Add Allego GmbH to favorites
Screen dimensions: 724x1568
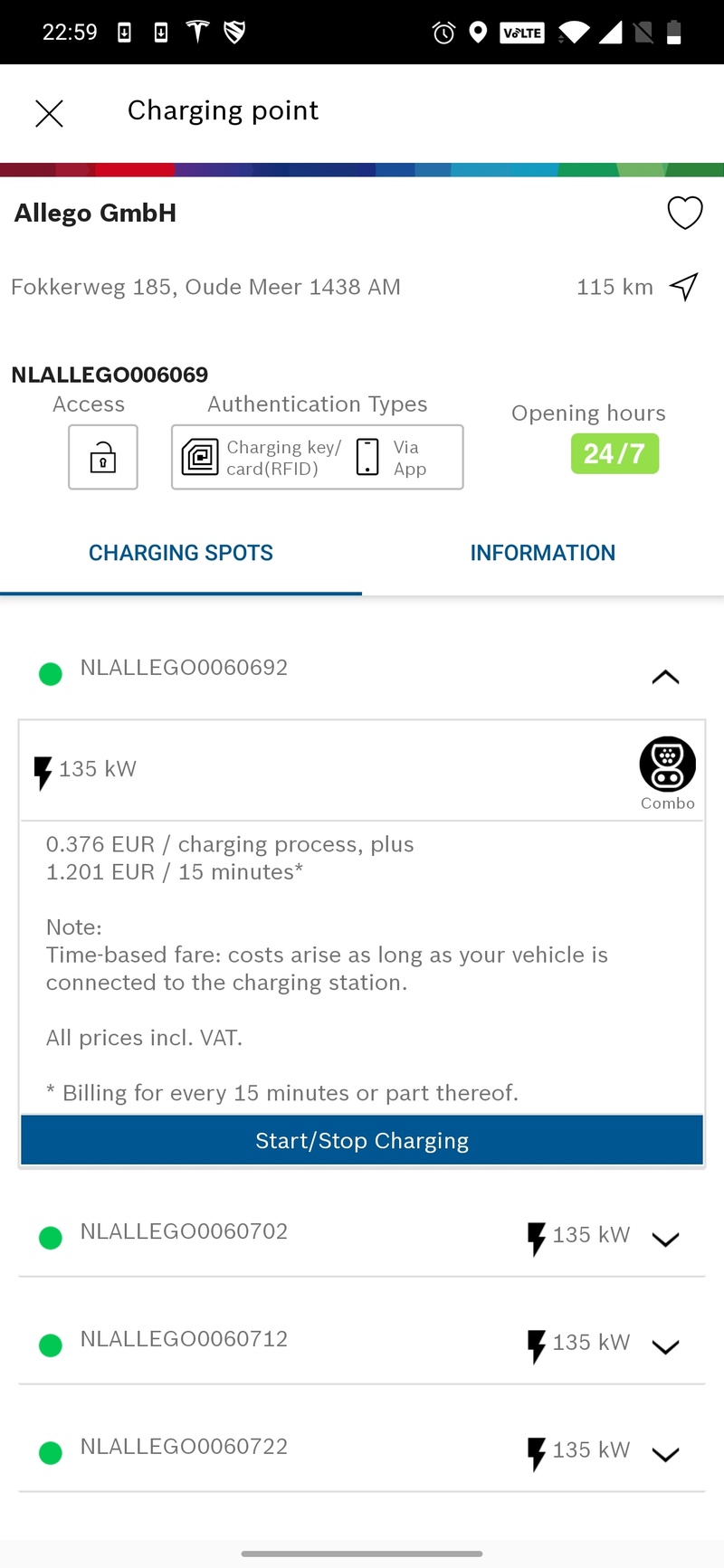tap(684, 214)
